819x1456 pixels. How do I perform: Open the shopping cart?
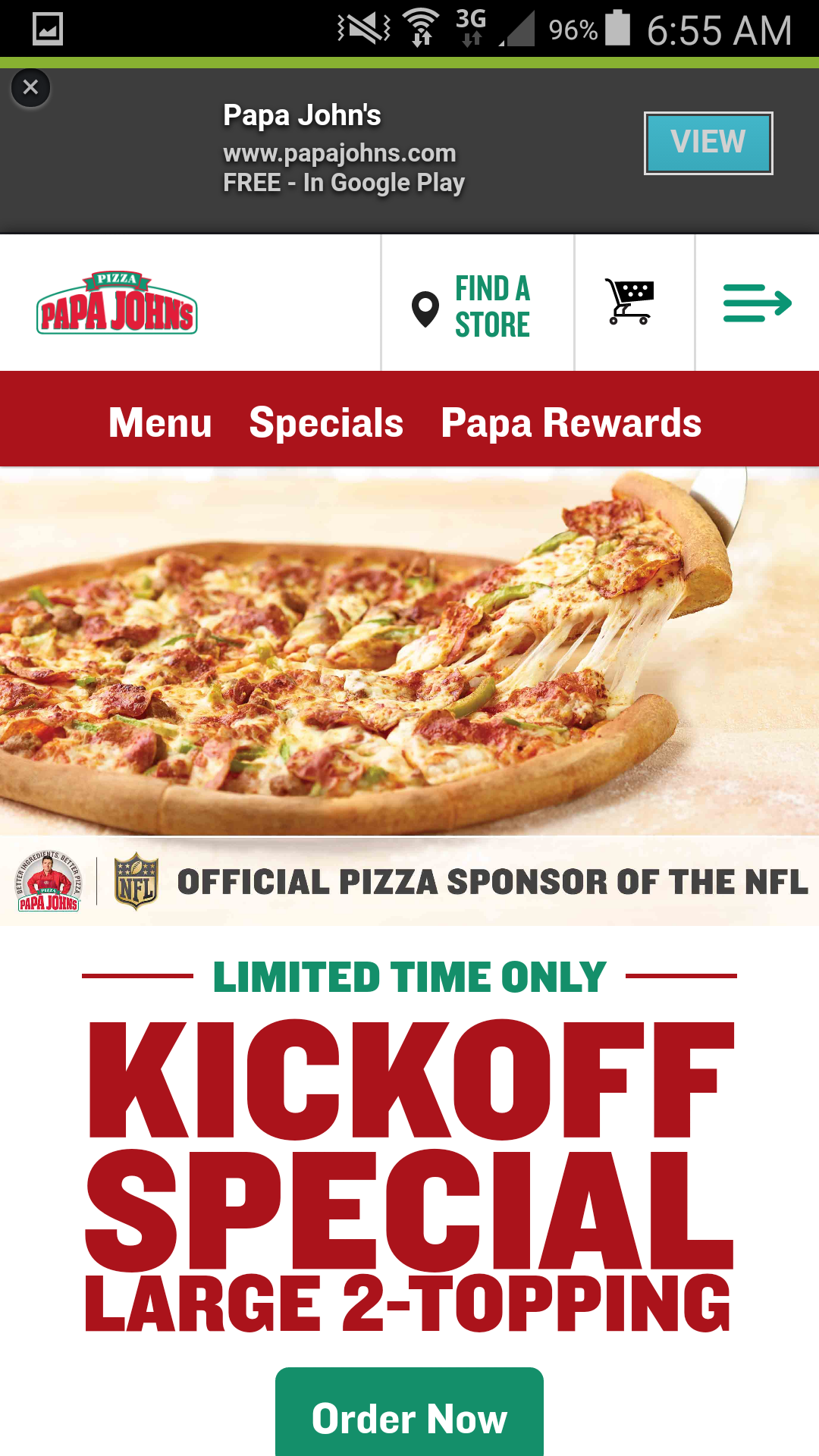point(630,302)
